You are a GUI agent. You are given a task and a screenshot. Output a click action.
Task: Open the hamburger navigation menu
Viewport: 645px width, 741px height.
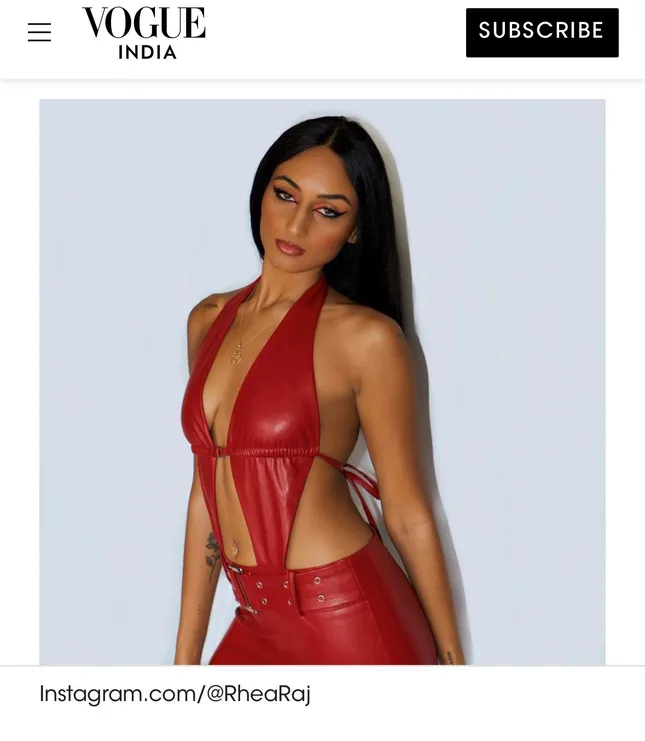(39, 33)
